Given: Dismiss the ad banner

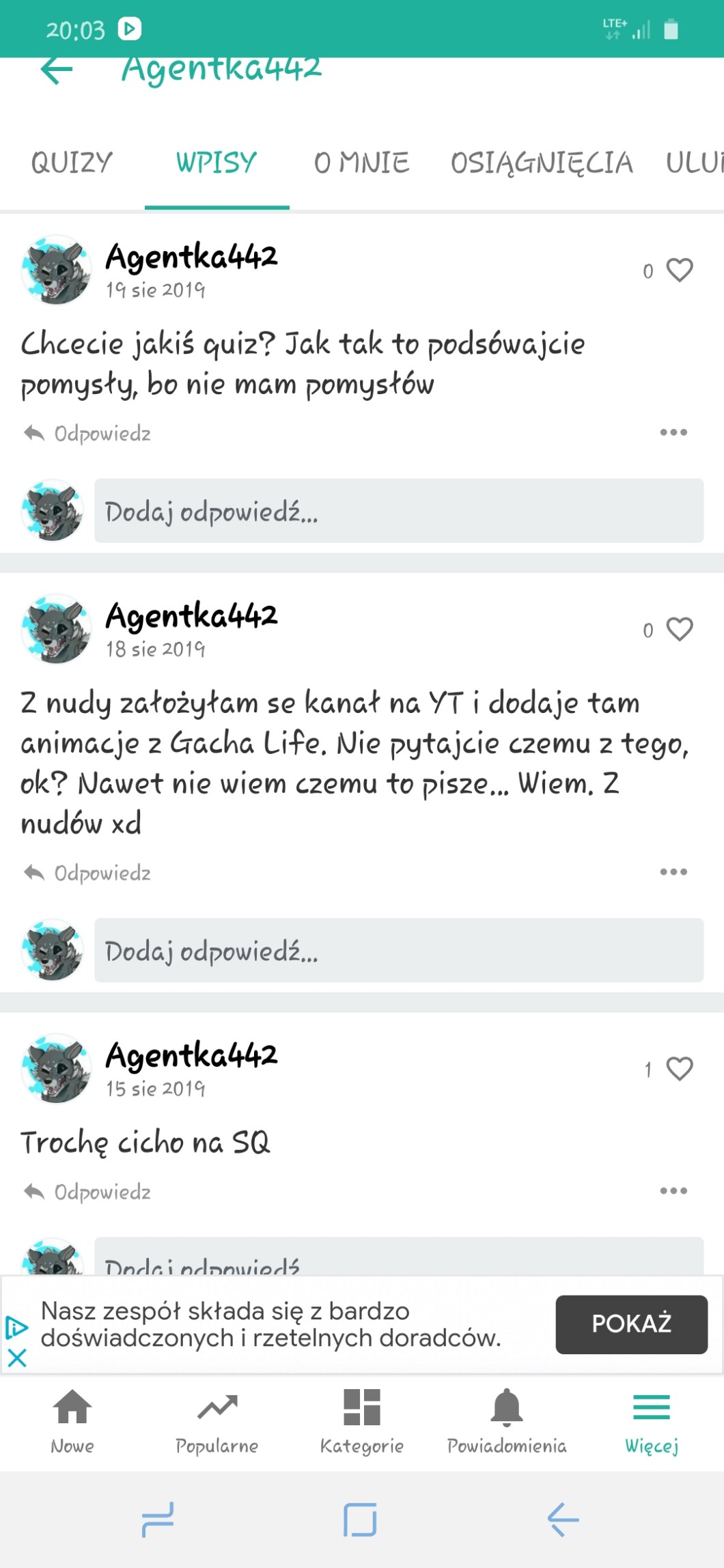Looking at the screenshot, I should tap(17, 1358).
